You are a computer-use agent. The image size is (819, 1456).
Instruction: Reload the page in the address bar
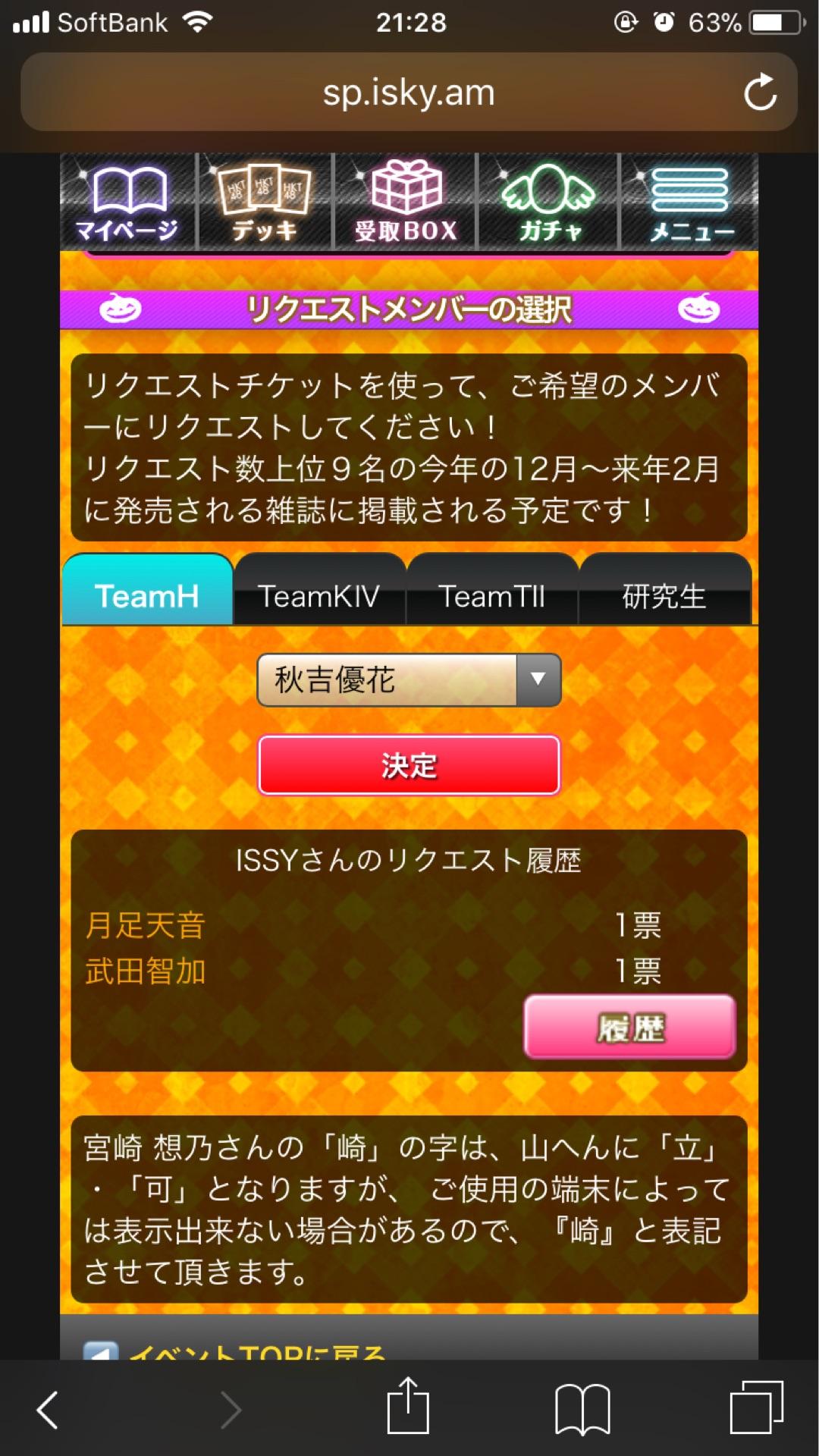(x=760, y=93)
